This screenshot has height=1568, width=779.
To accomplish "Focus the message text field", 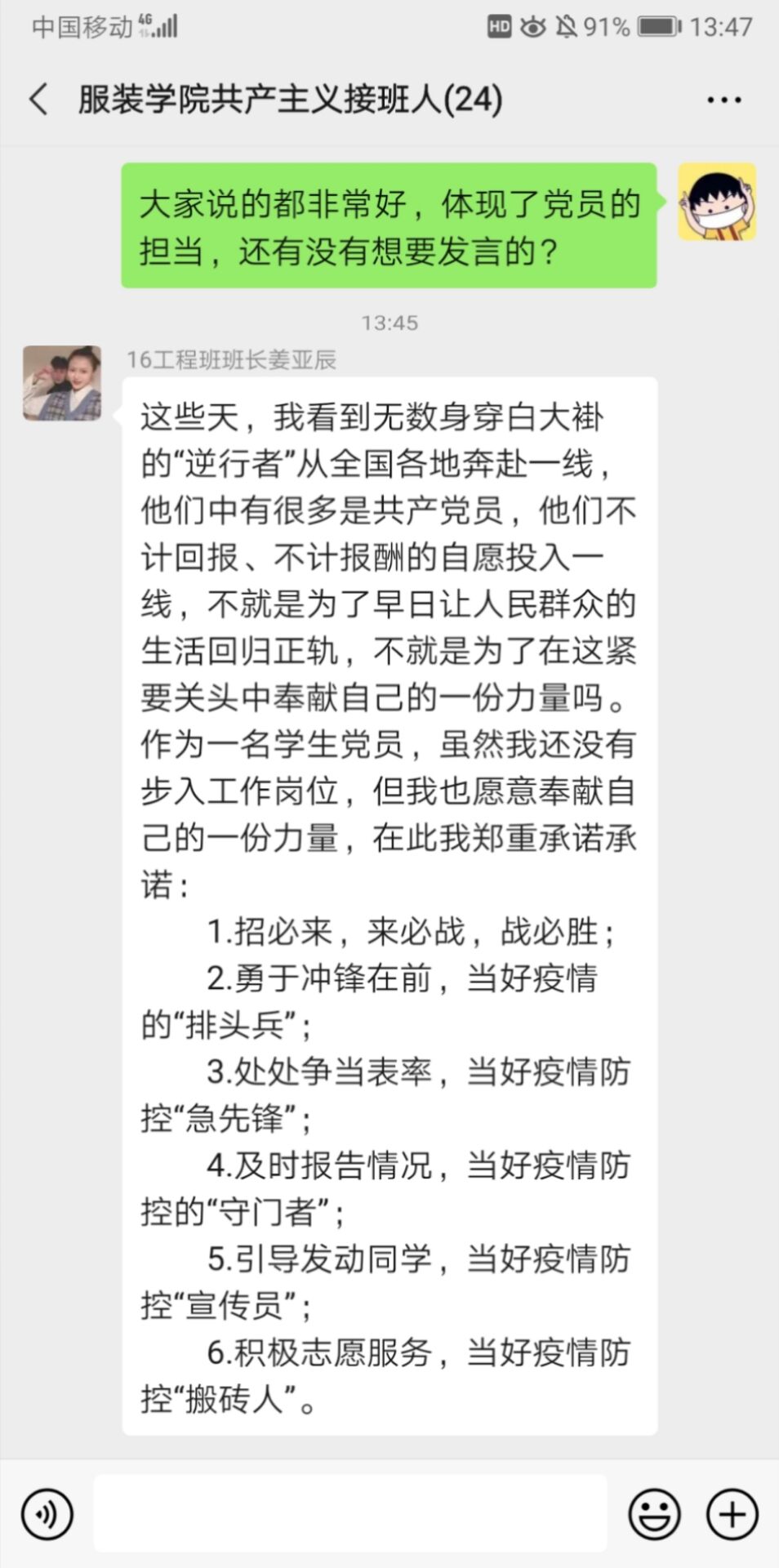I will 349,1513.
